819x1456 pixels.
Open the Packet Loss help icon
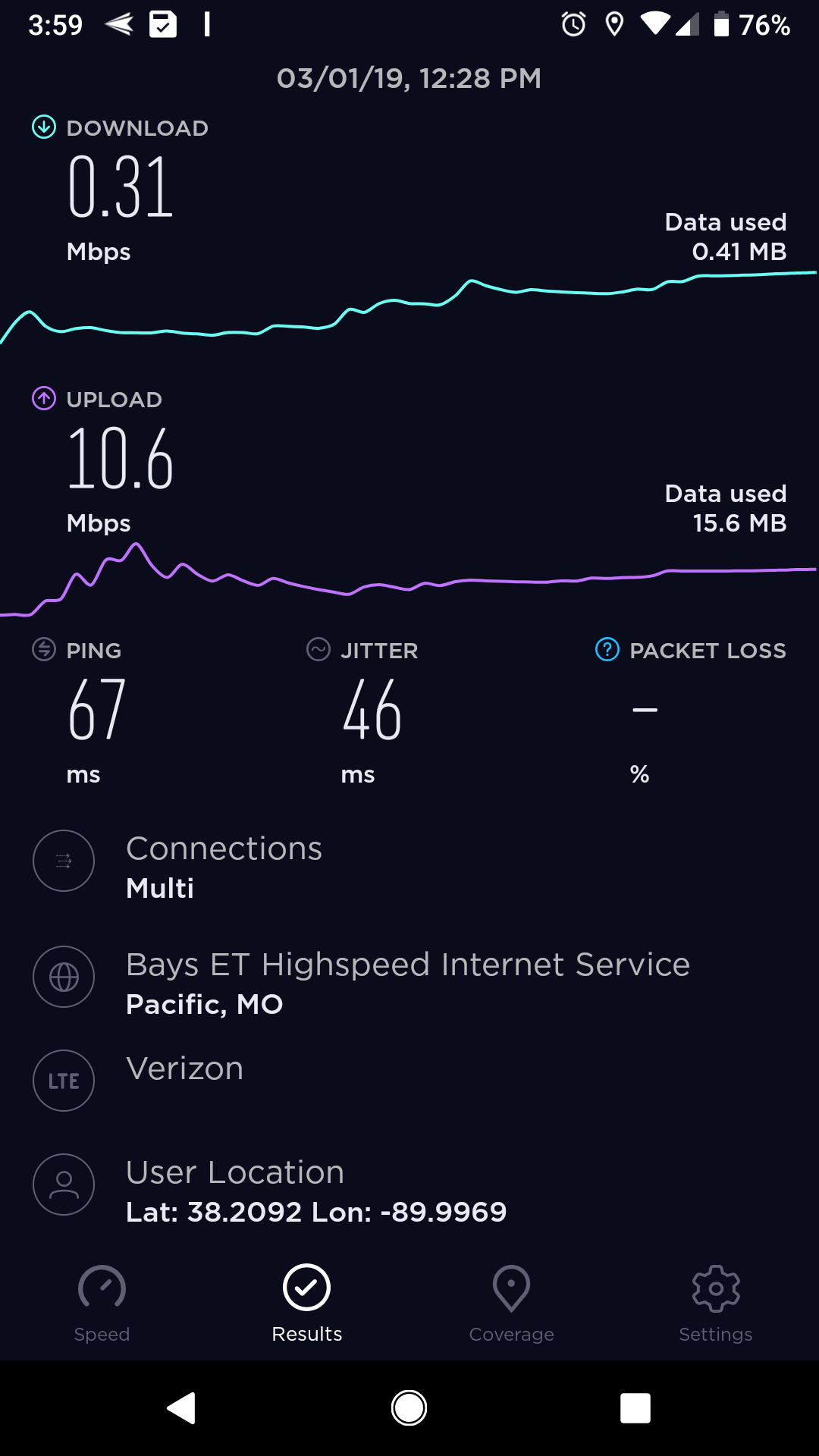point(606,650)
